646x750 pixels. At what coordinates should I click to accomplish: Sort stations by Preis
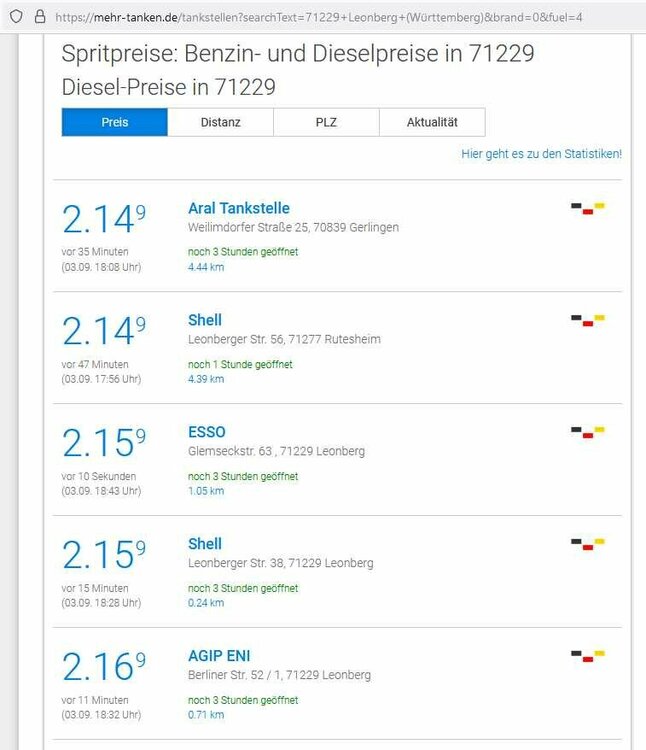coord(114,122)
